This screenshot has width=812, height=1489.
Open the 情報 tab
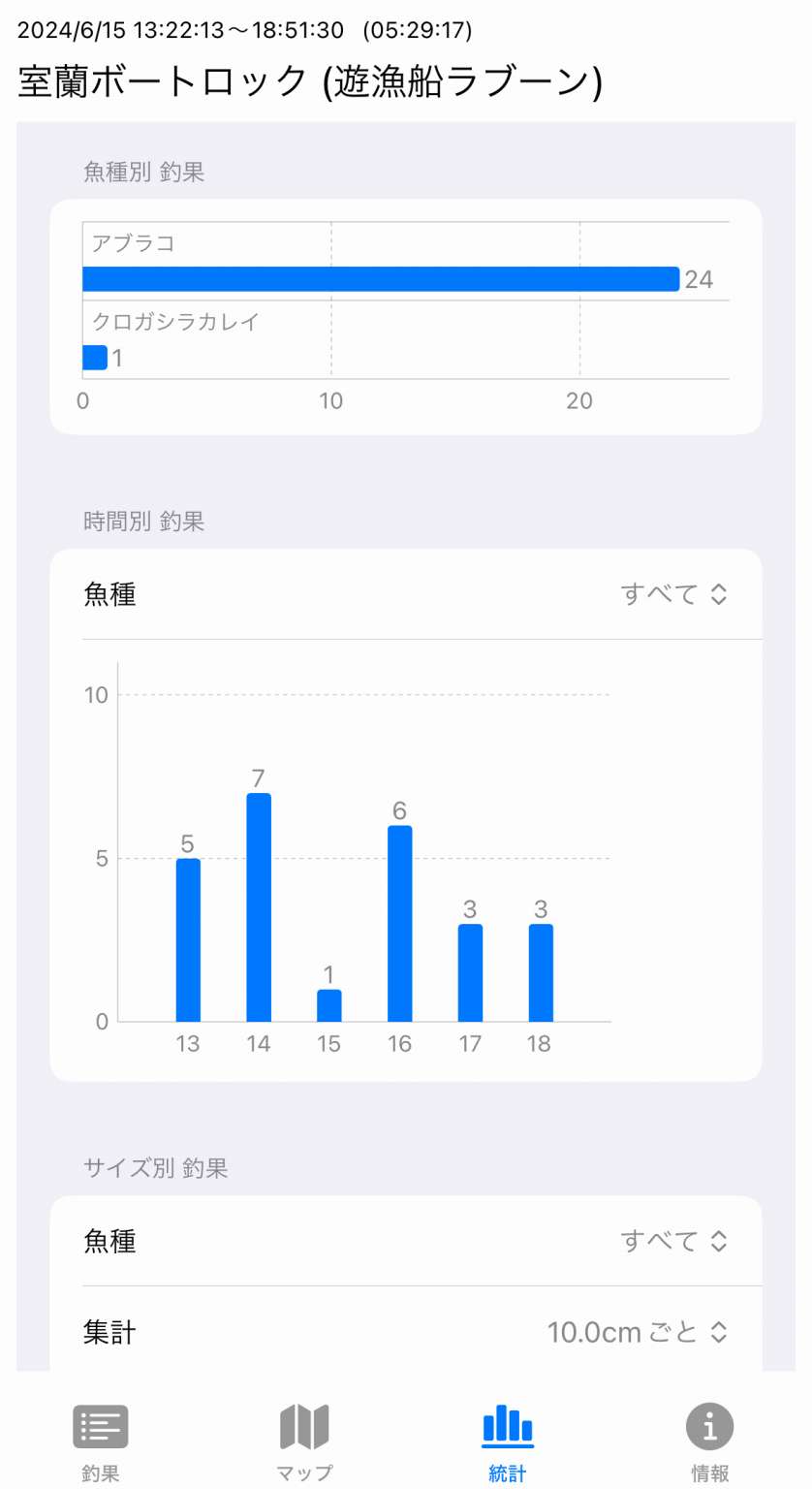coord(710,1442)
